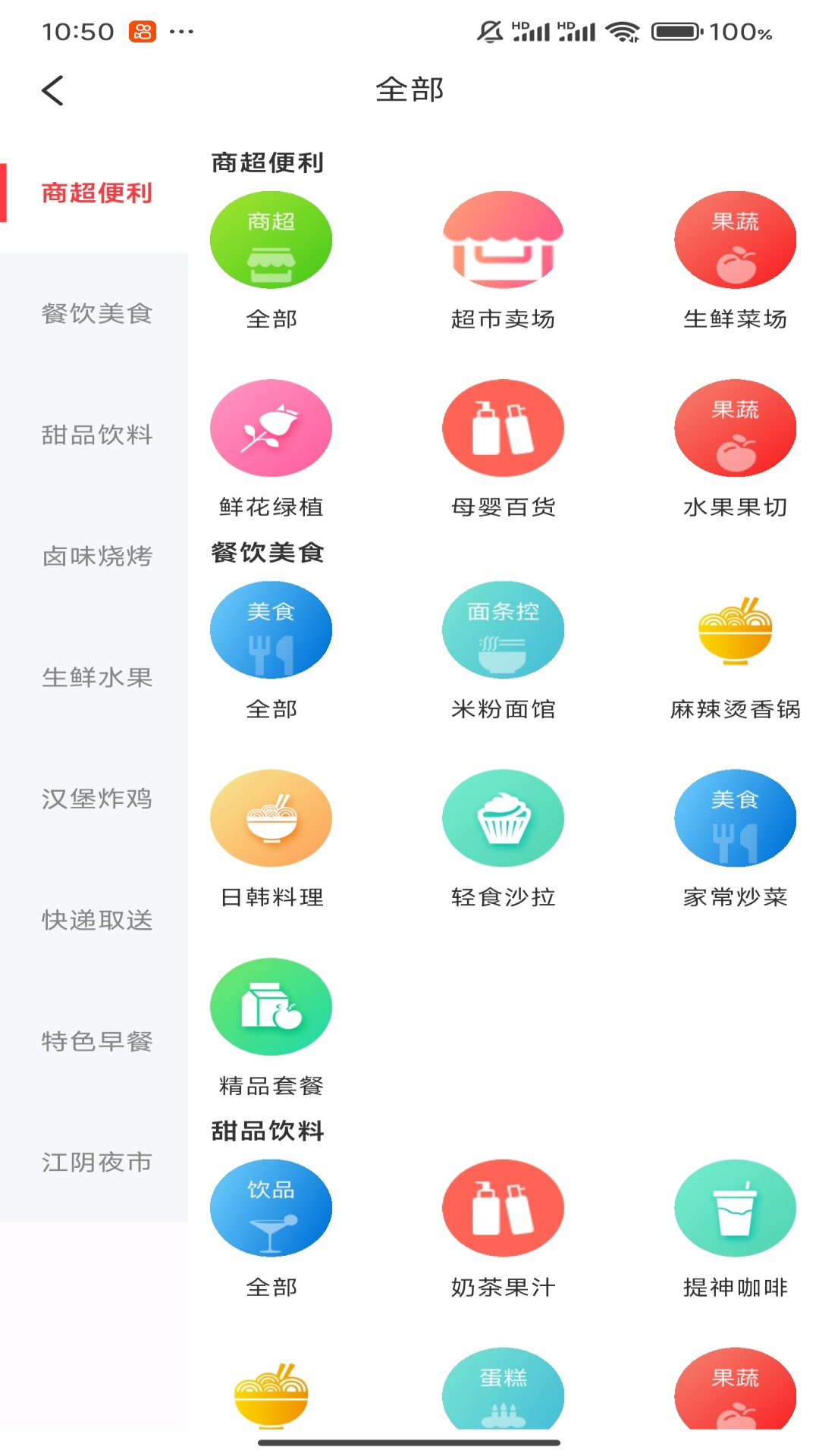Open 鲜花绿植 category
This screenshot has height=1456, width=819.
[x=271, y=427]
